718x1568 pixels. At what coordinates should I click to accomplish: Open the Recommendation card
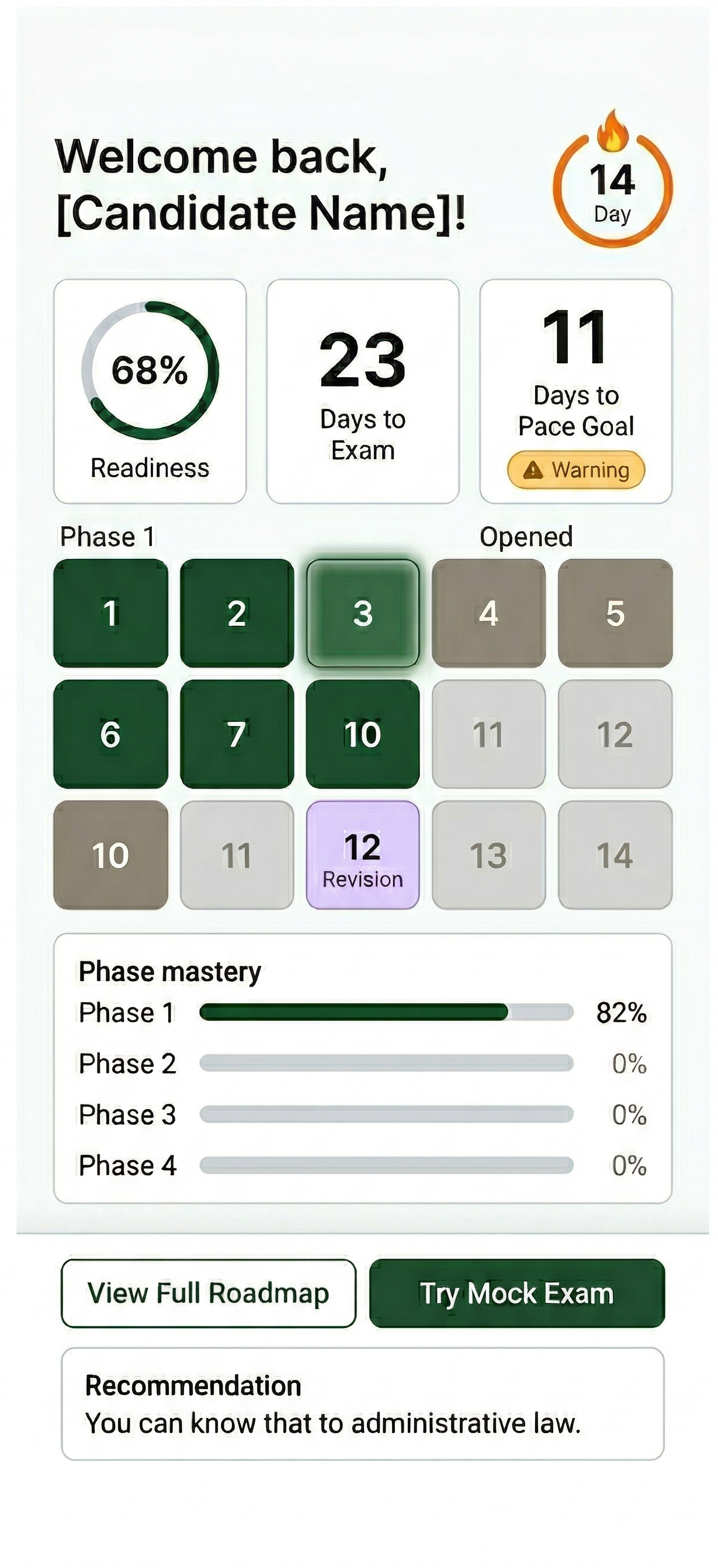tap(362, 1404)
